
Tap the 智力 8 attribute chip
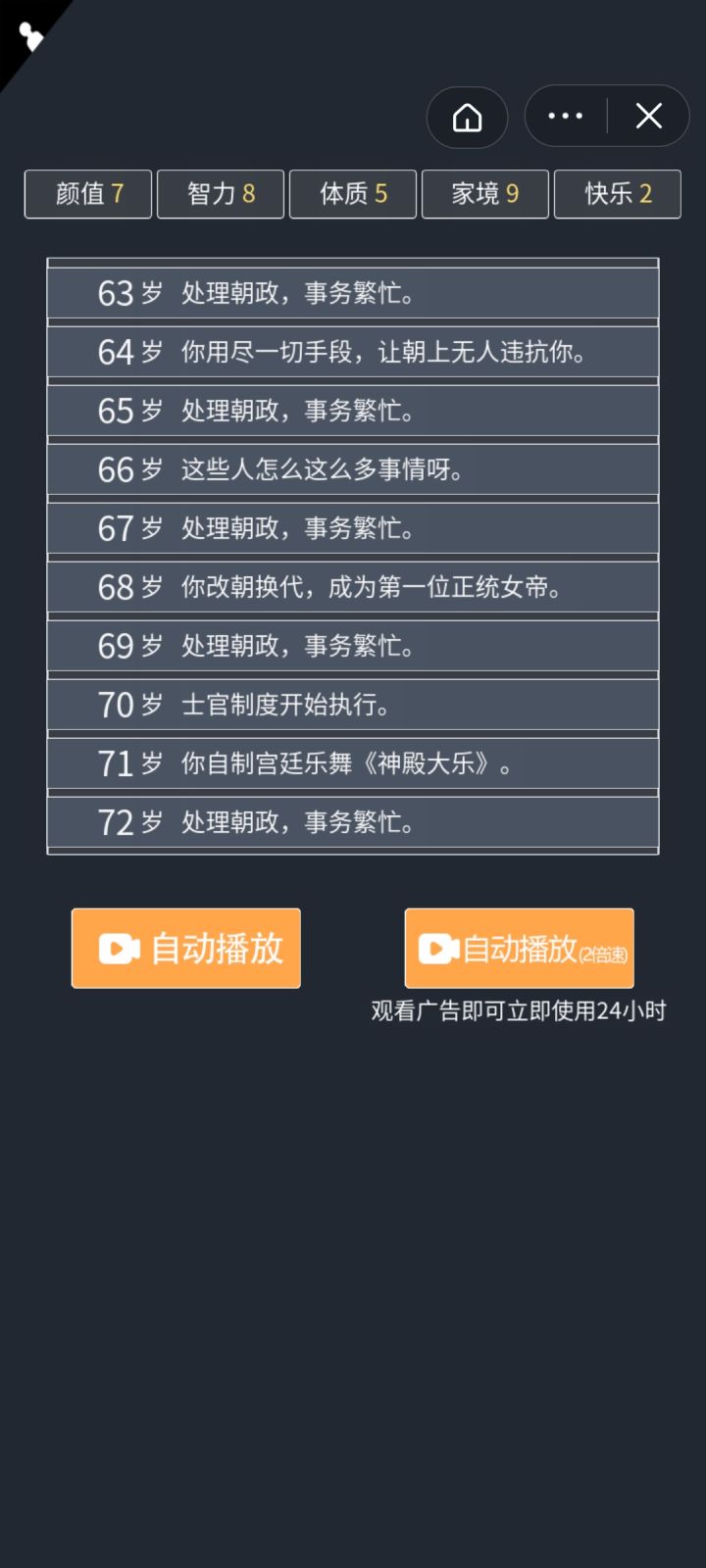coord(220,194)
